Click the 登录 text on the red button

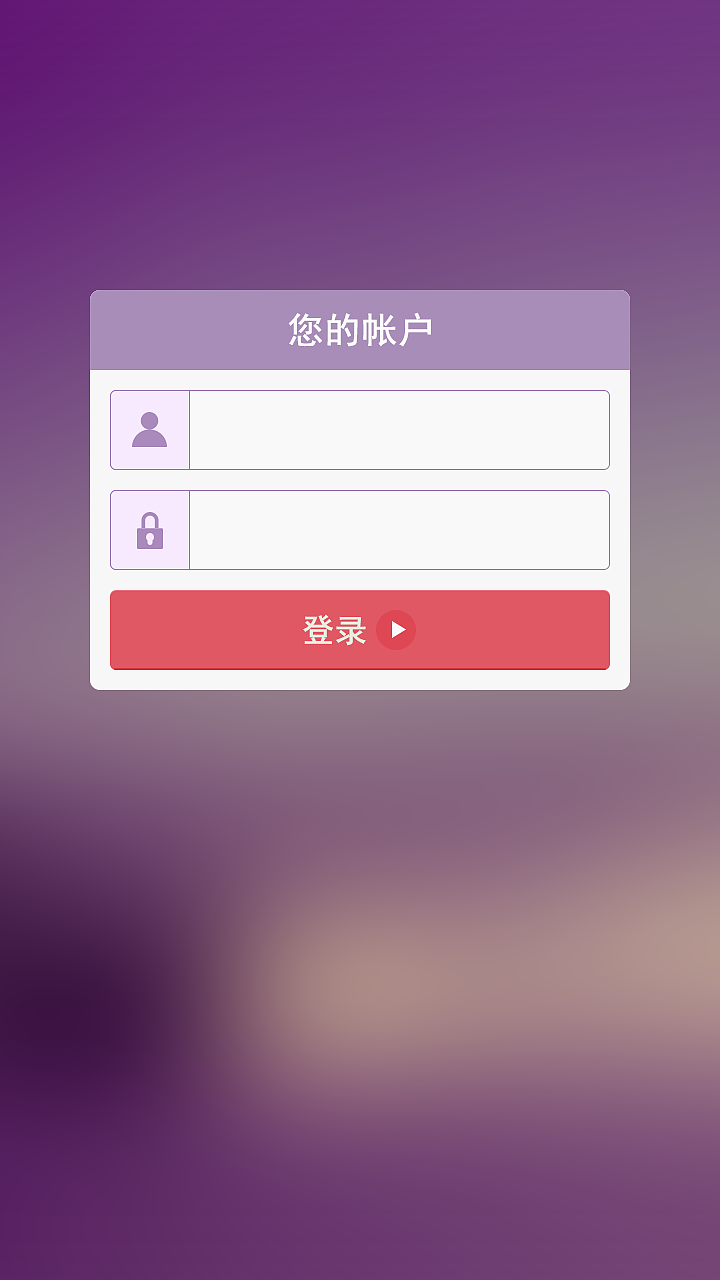pyautogui.click(x=333, y=629)
